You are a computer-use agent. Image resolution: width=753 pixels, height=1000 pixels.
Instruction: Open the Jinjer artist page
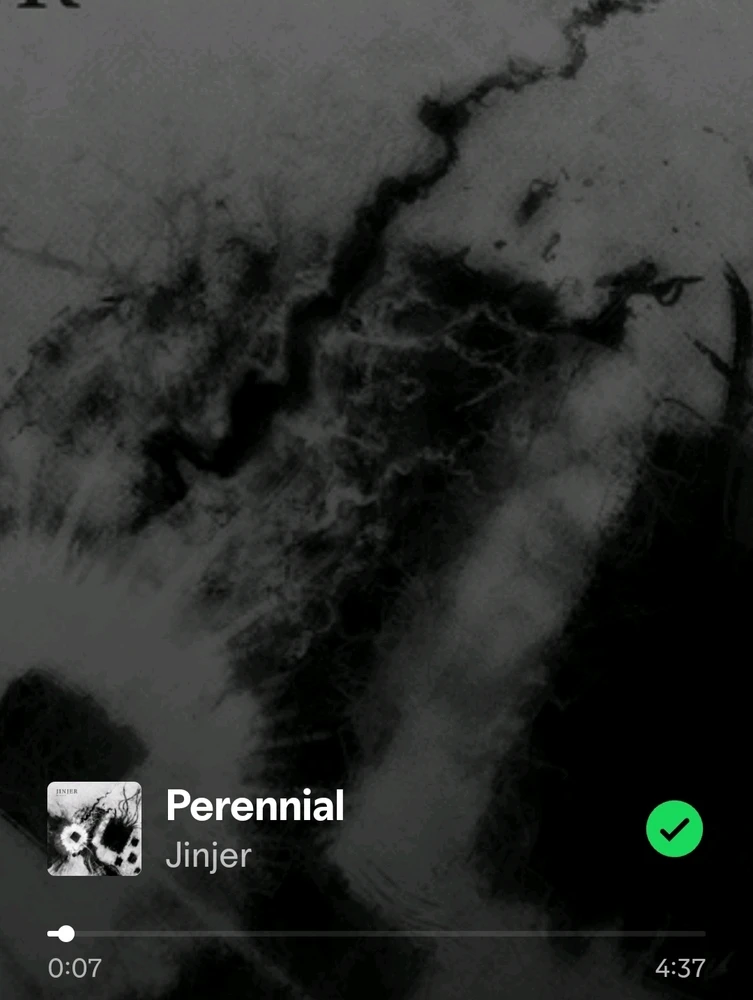208,857
